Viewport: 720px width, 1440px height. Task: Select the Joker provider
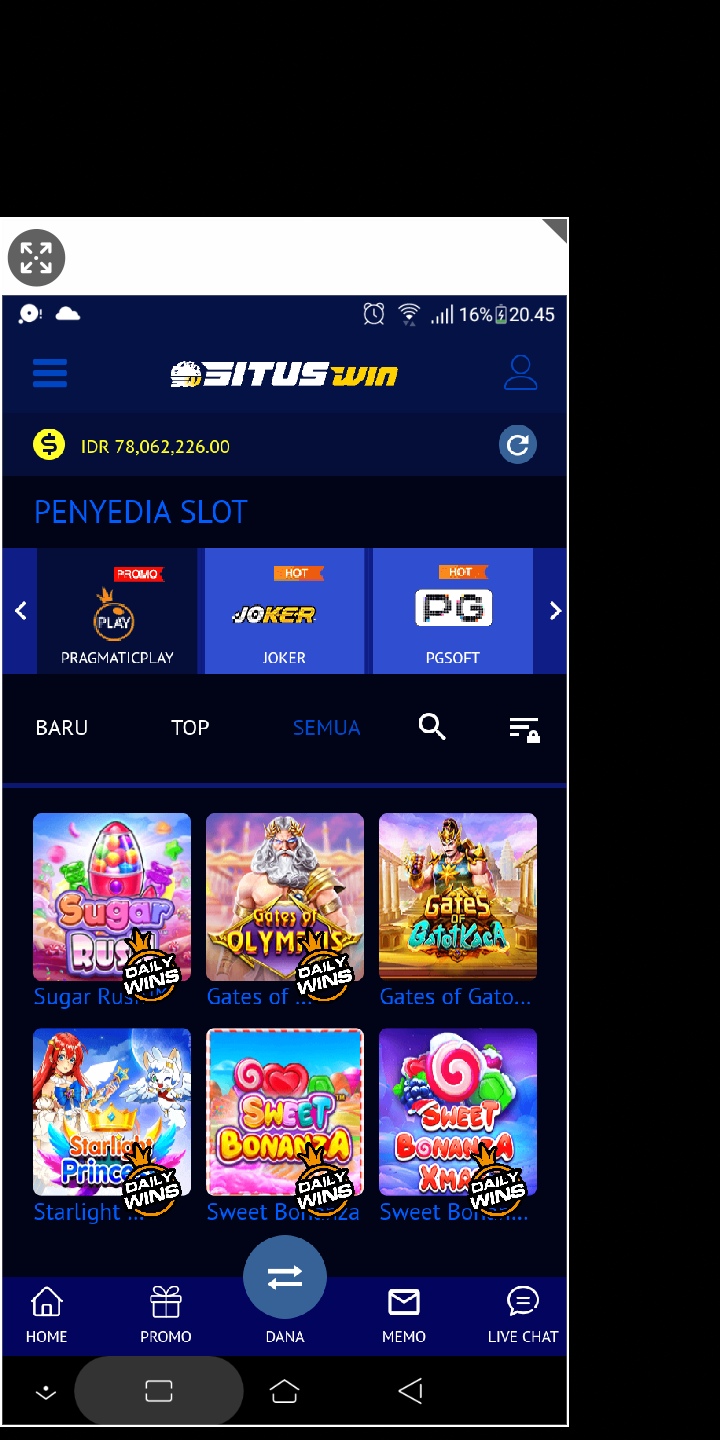284,611
